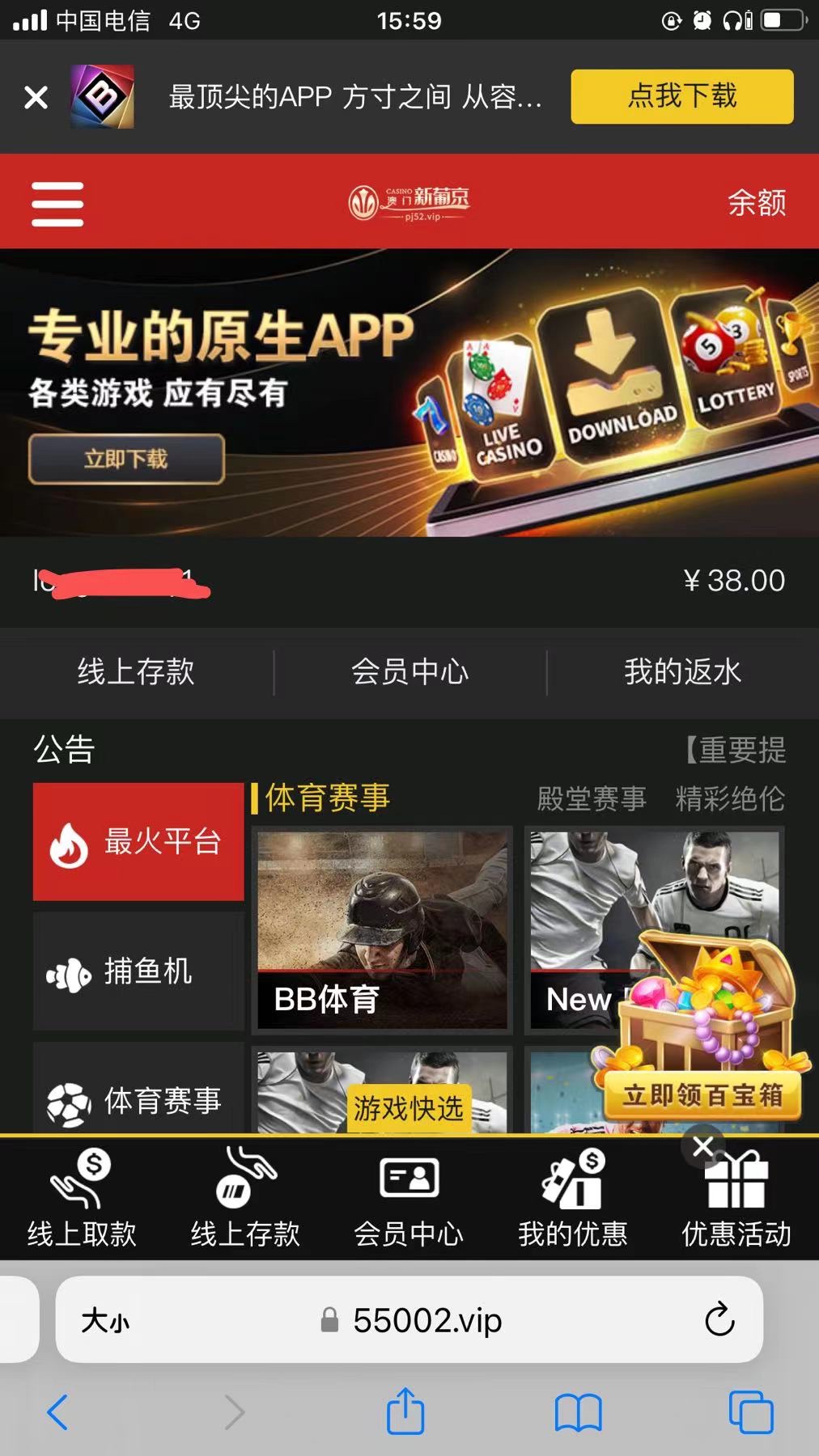Open the 游戏快选 quick picker

408,1108
